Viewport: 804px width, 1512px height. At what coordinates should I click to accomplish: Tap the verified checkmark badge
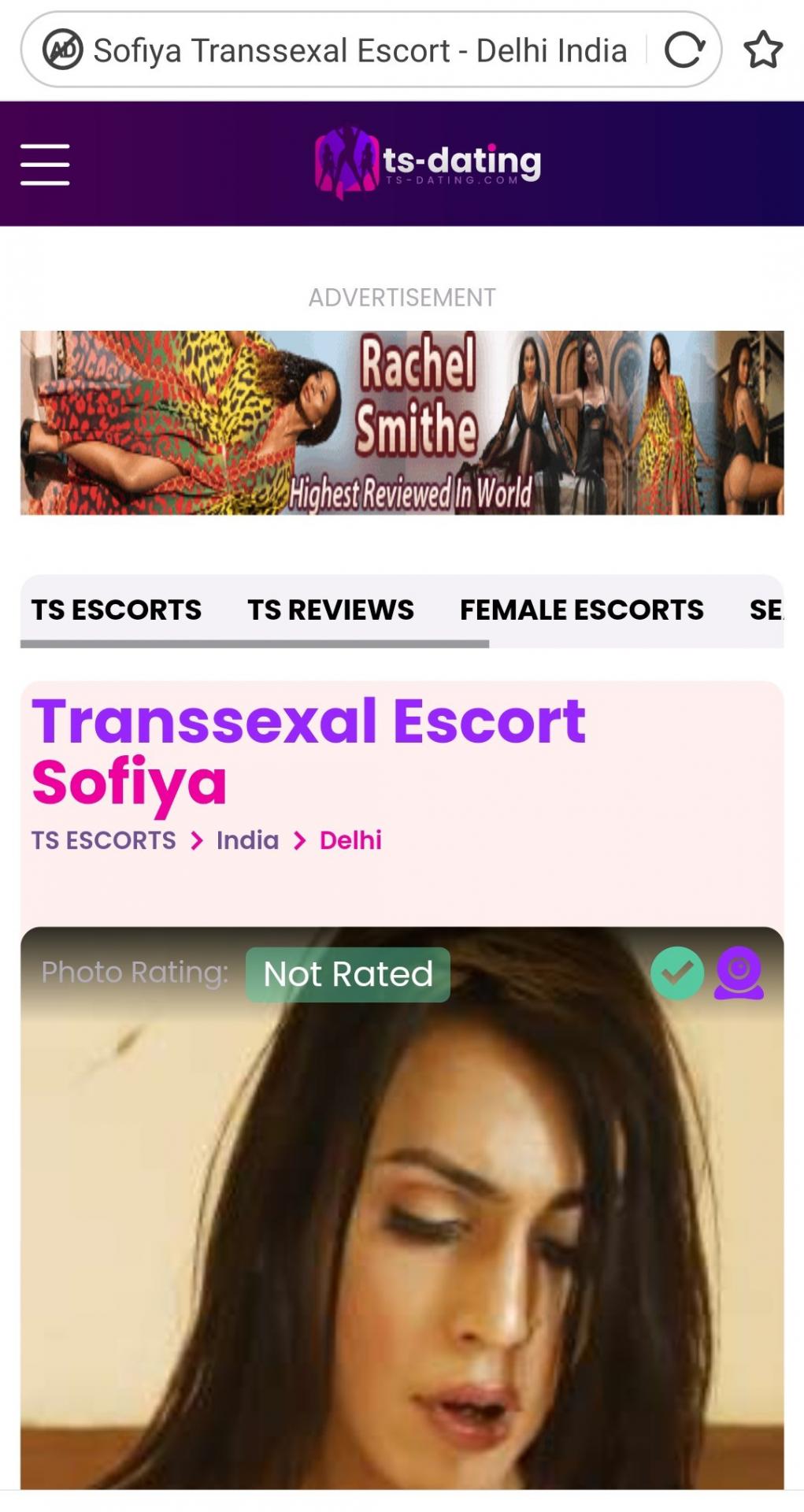pyautogui.click(x=677, y=973)
